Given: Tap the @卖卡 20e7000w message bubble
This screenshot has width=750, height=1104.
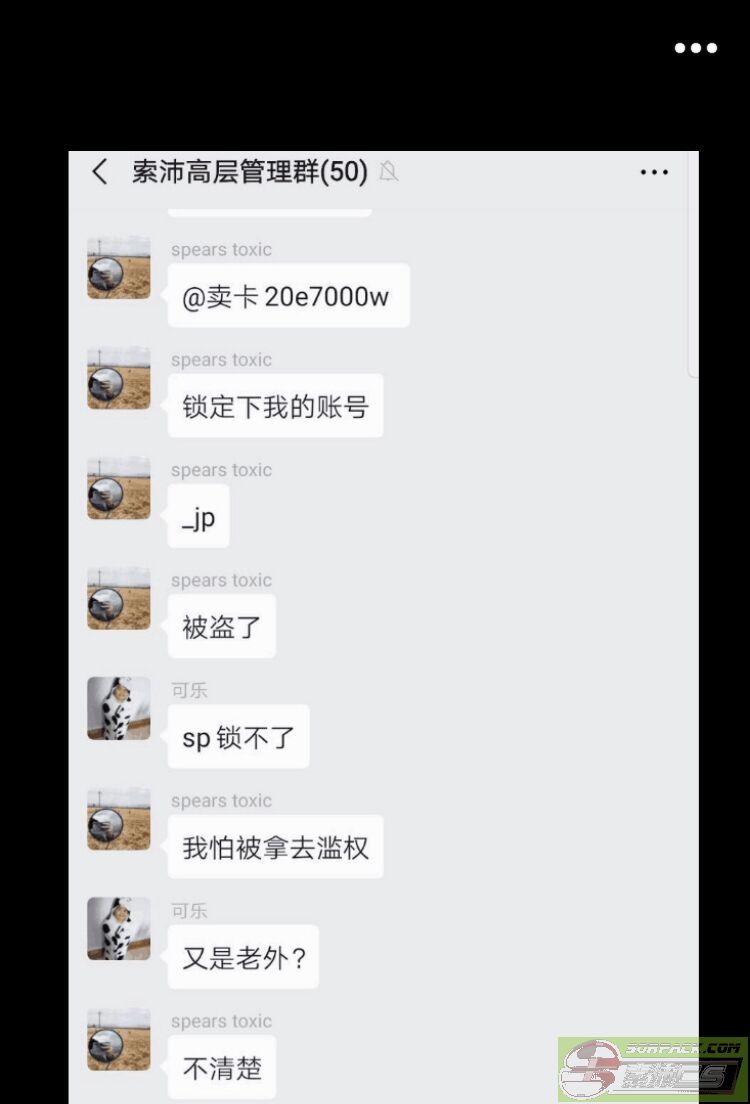Looking at the screenshot, I should click(x=288, y=295).
